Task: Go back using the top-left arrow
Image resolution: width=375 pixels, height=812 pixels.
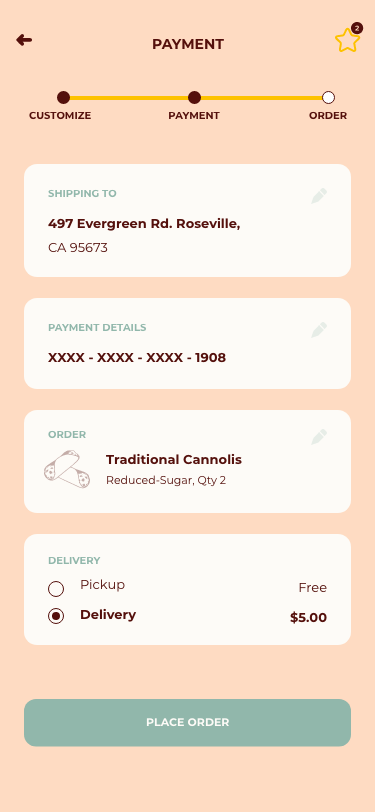Action: pyautogui.click(x=24, y=40)
